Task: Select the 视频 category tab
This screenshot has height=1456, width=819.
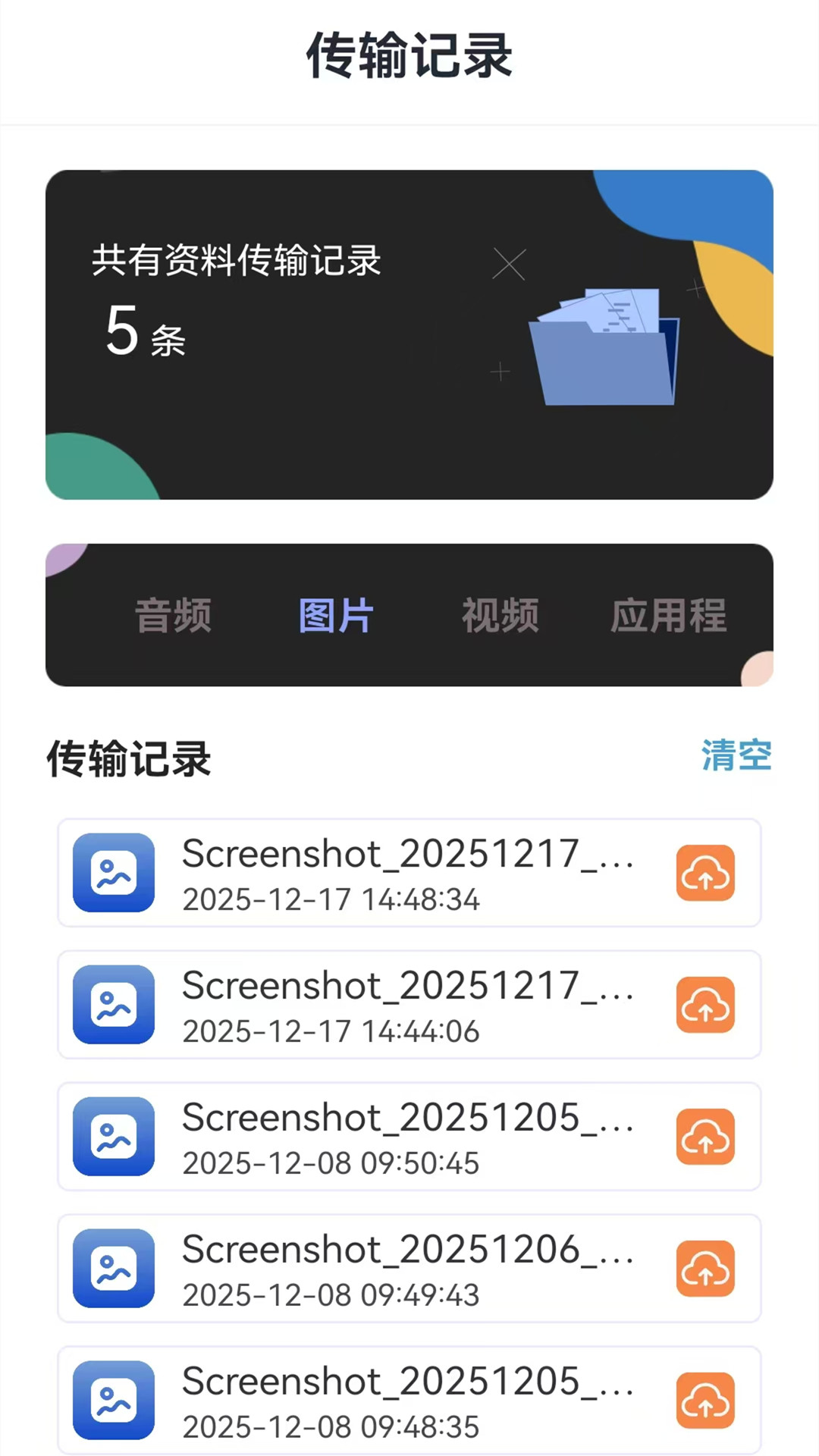Action: [x=501, y=615]
